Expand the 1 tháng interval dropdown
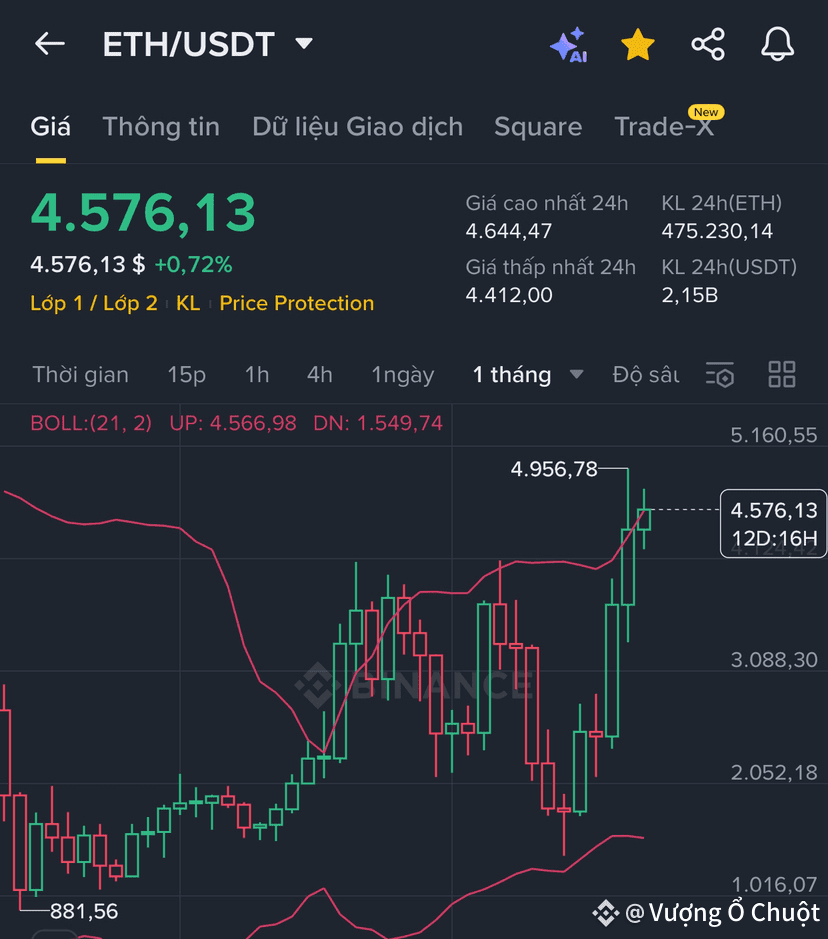Viewport: 828px width, 939px height. pos(527,375)
